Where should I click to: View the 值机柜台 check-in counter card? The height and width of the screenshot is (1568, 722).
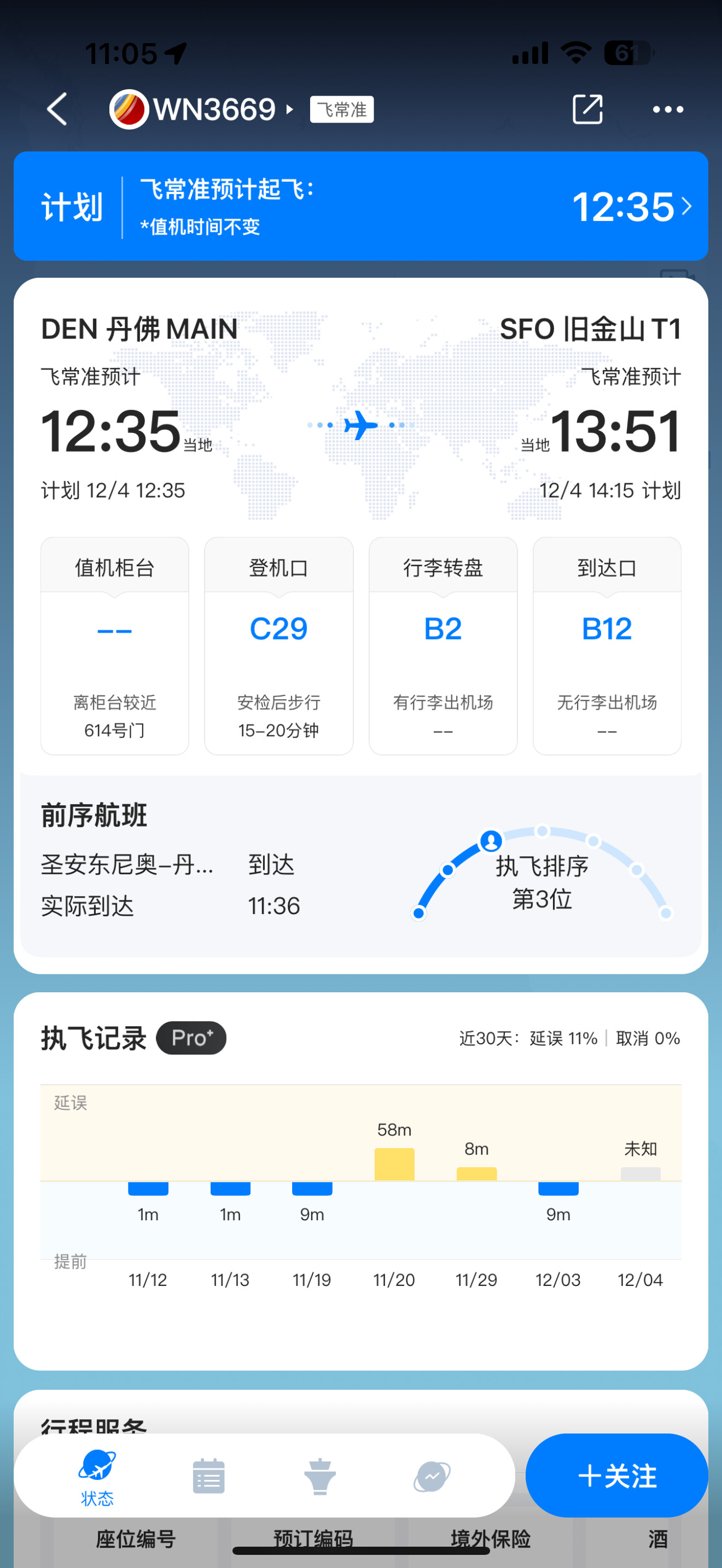(x=114, y=645)
